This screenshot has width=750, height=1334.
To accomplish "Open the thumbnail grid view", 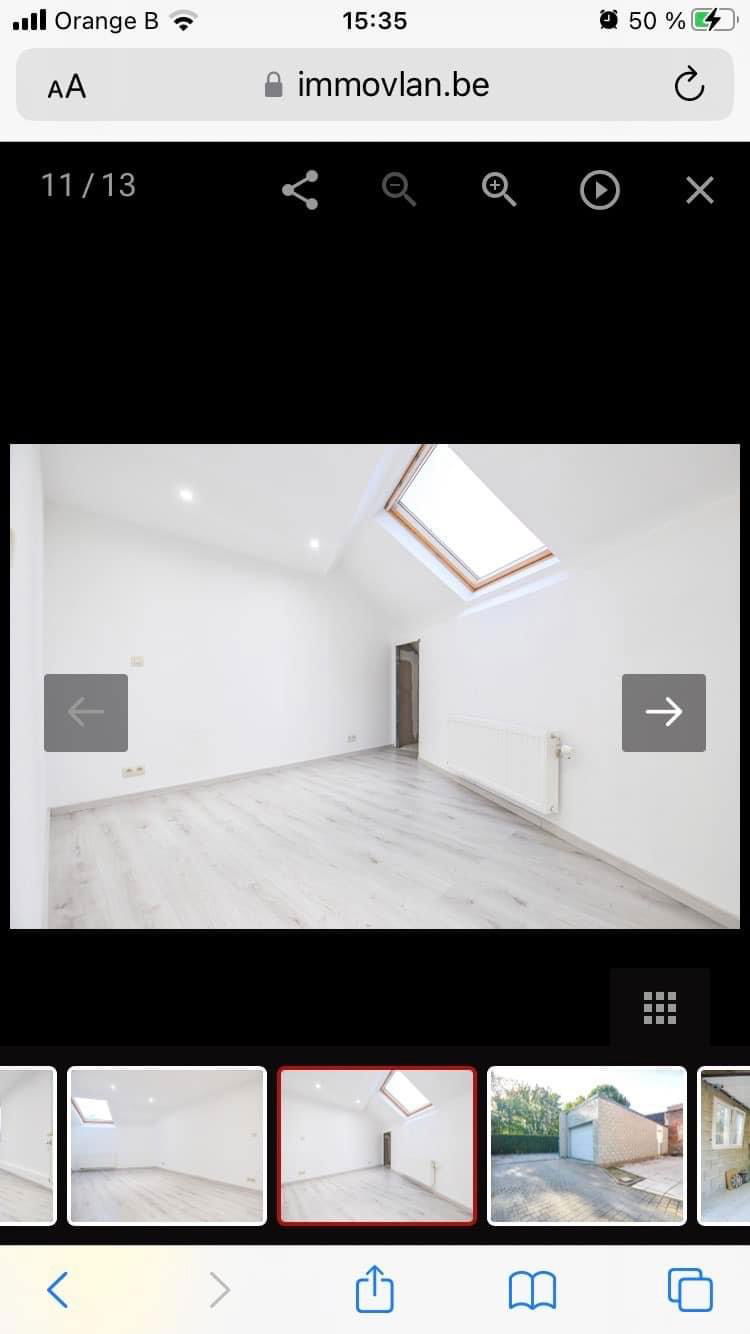I will click(659, 1008).
